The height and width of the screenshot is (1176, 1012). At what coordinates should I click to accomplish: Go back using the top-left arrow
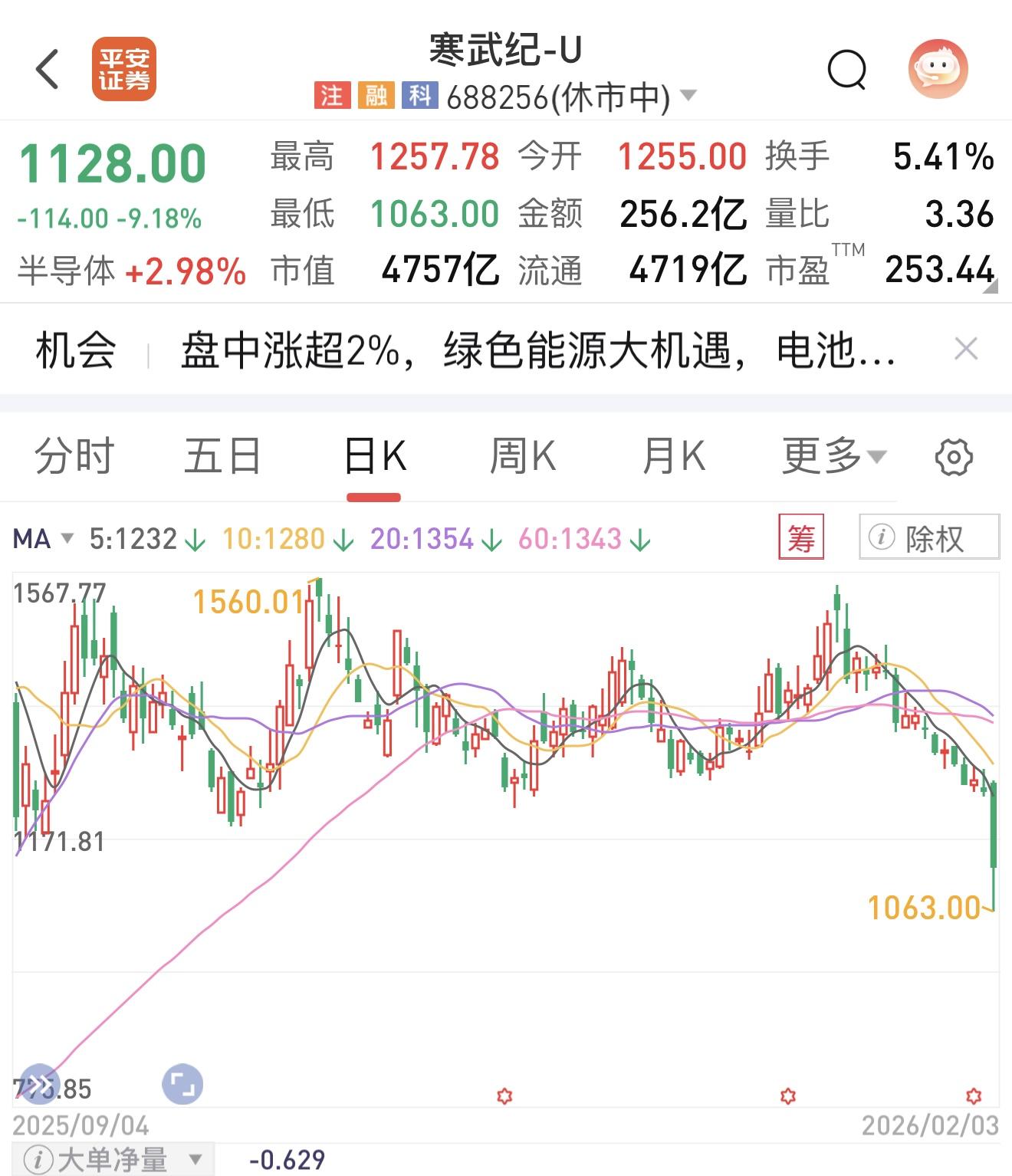[48, 69]
